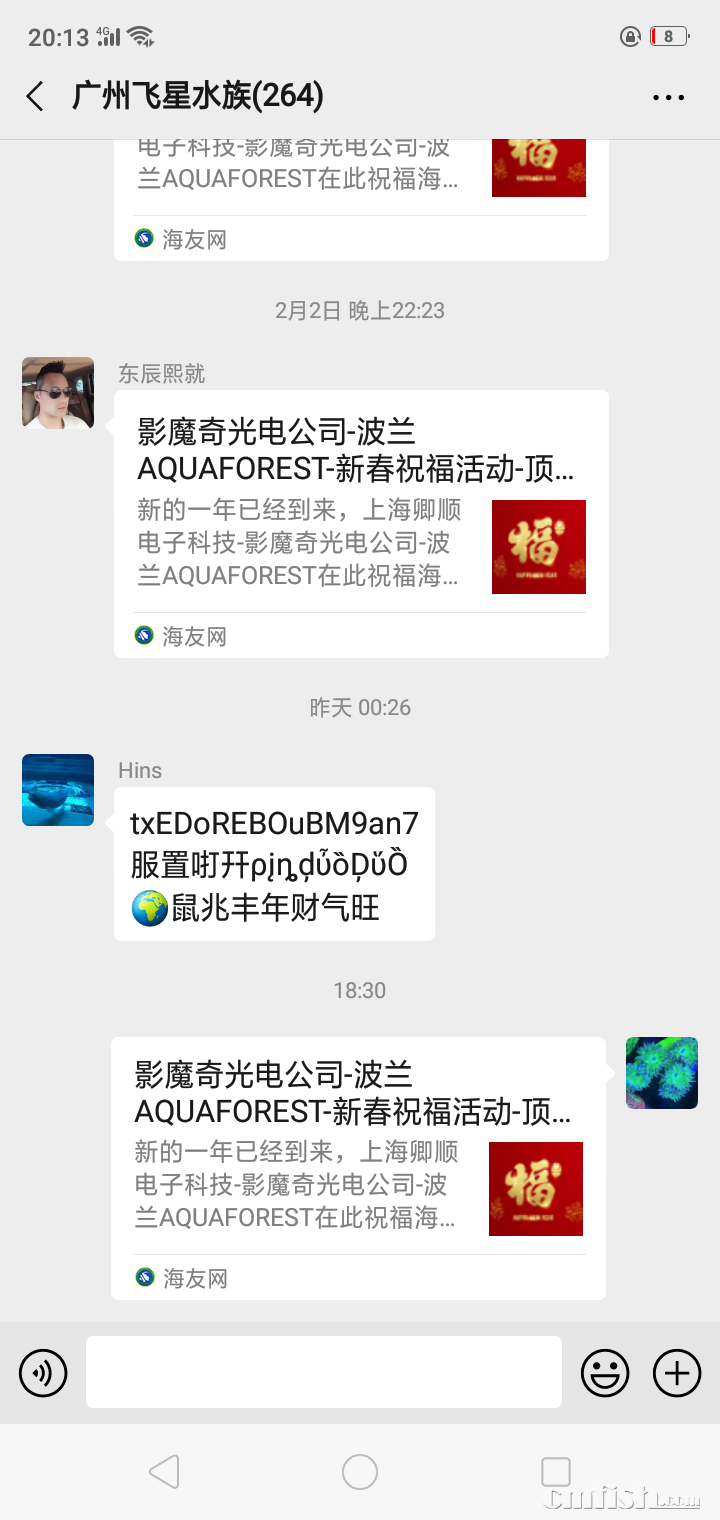Tap the 福 thumbnail on the middle card

pos(539,546)
